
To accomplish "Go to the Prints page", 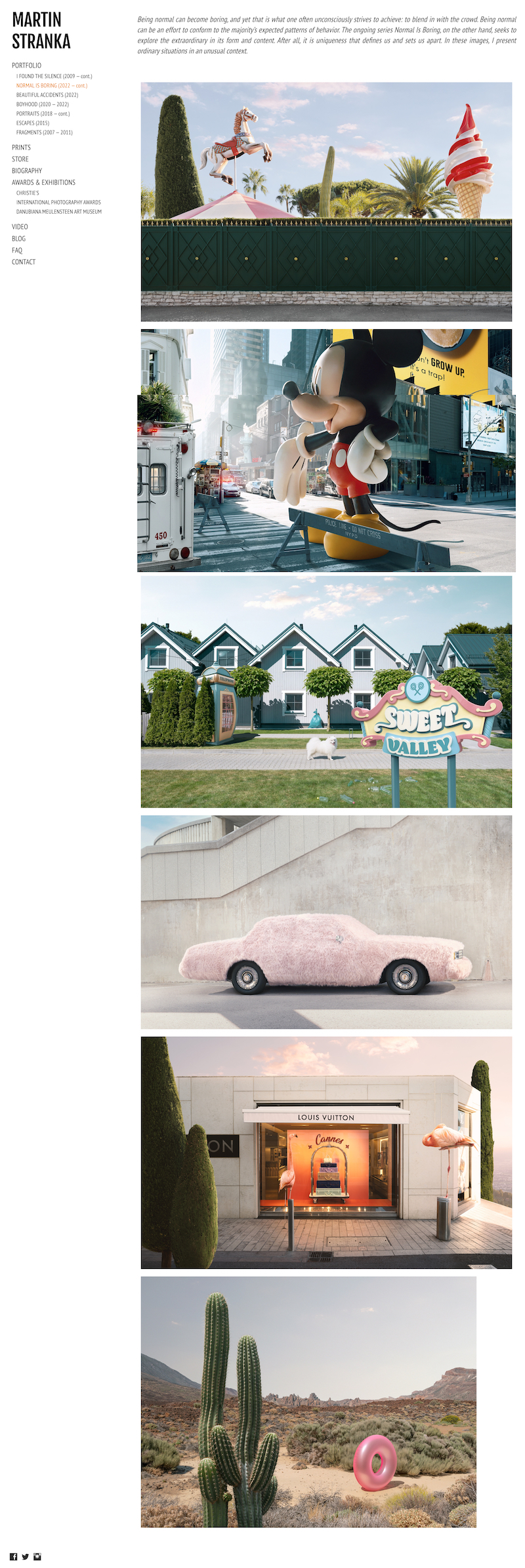I will (x=21, y=148).
